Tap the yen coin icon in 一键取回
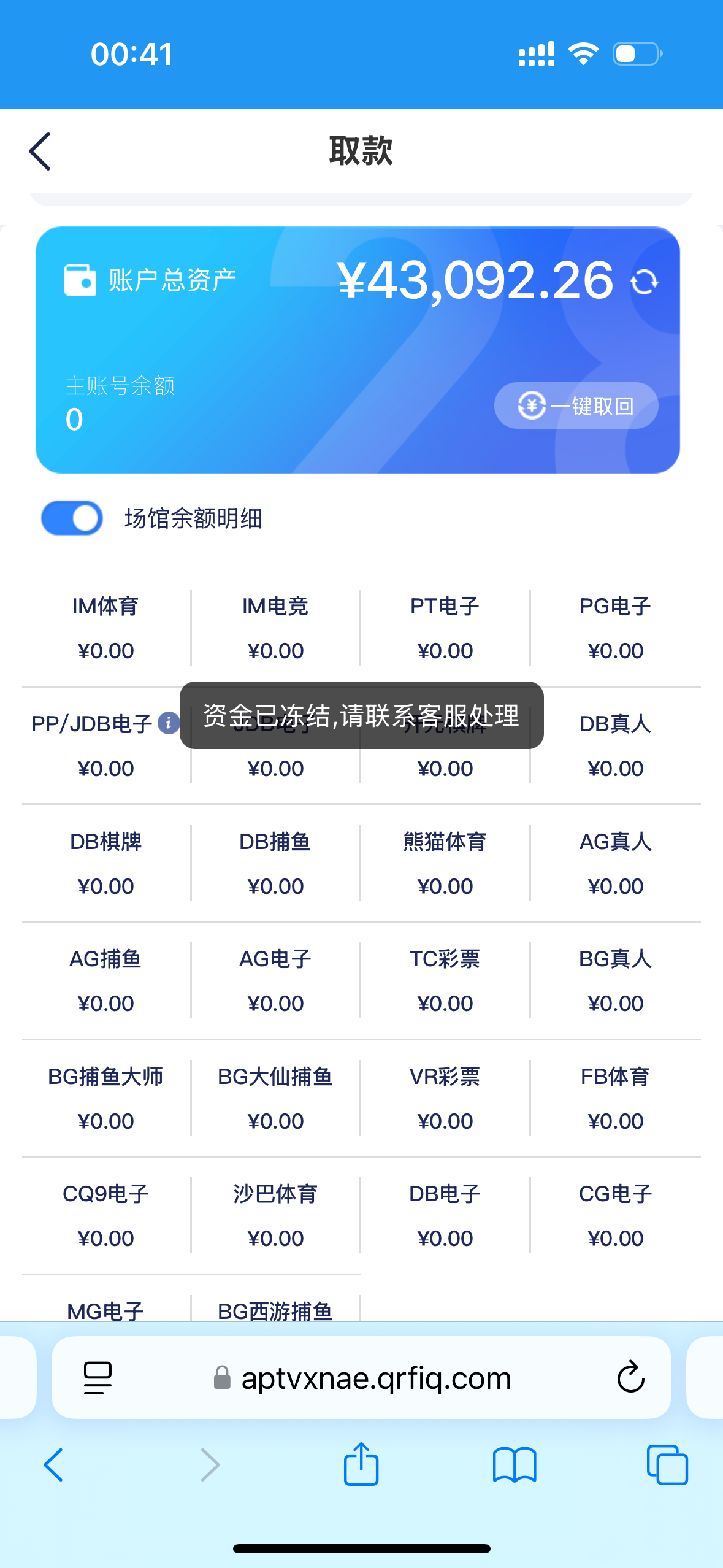Image resolution: width=723 pixels, height=1568 pixels. point(531,405)
